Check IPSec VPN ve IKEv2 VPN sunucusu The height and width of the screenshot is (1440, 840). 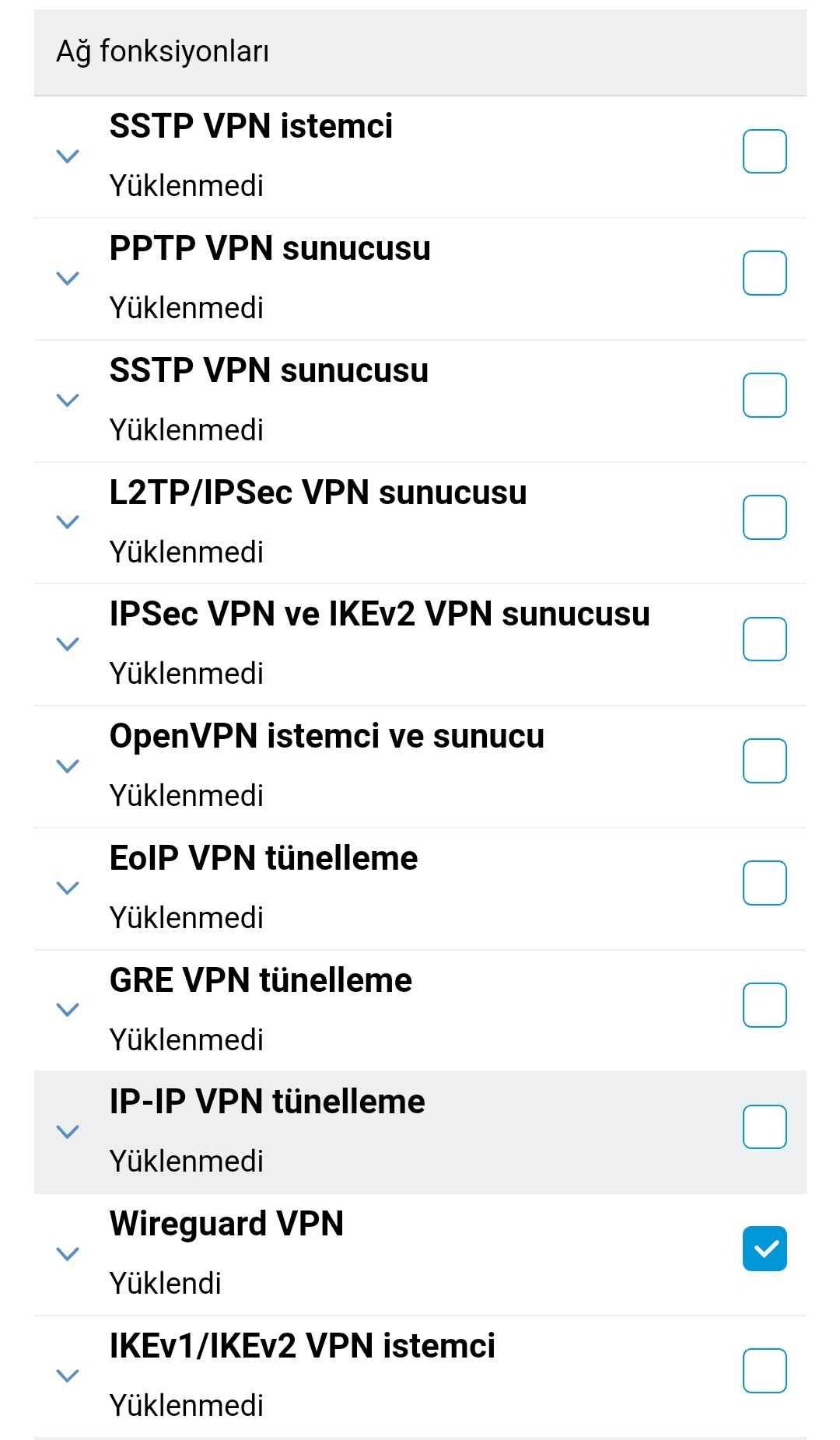pos(765,639)
